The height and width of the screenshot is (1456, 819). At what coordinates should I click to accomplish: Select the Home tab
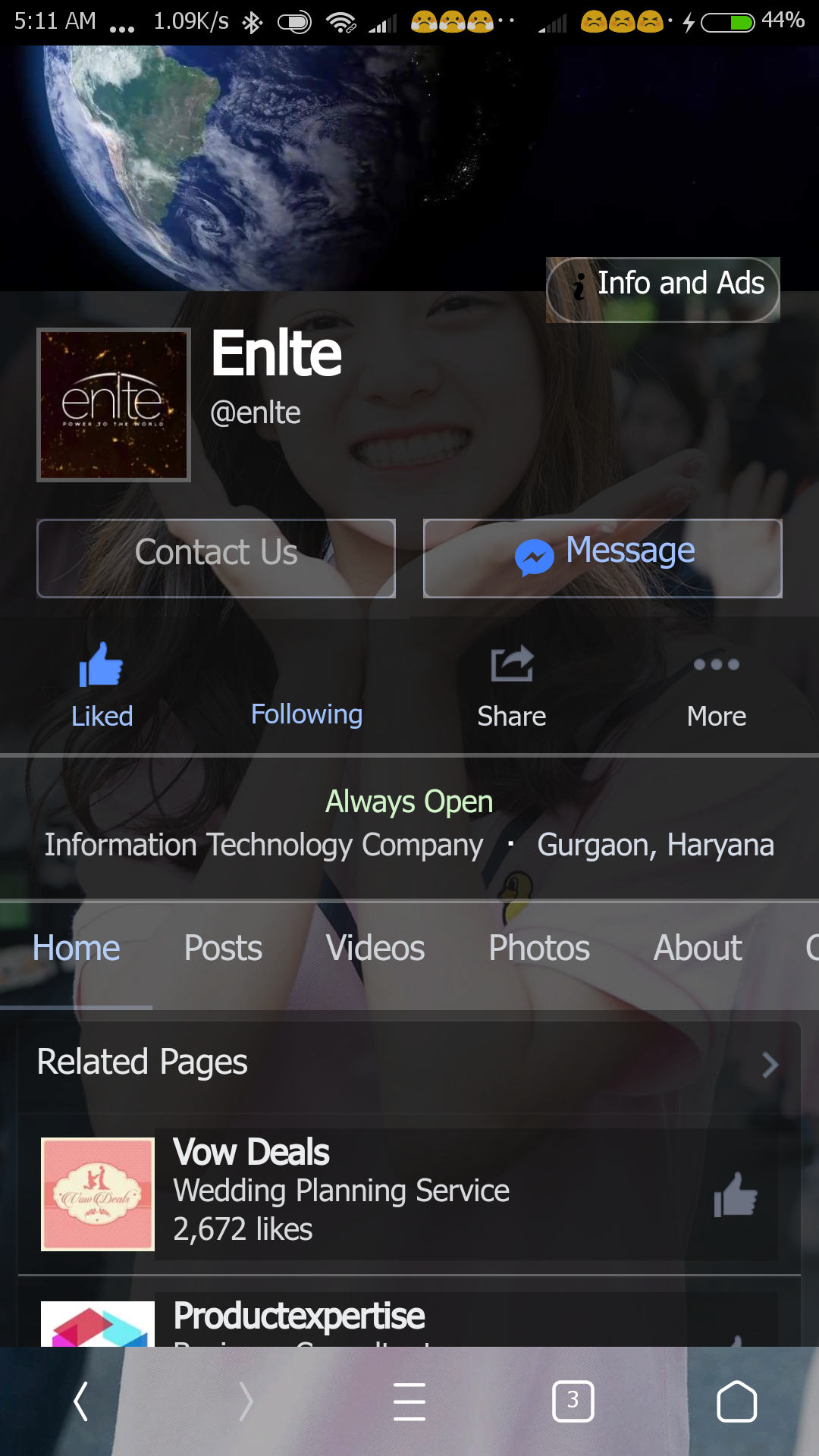click(x=76, y=948)
